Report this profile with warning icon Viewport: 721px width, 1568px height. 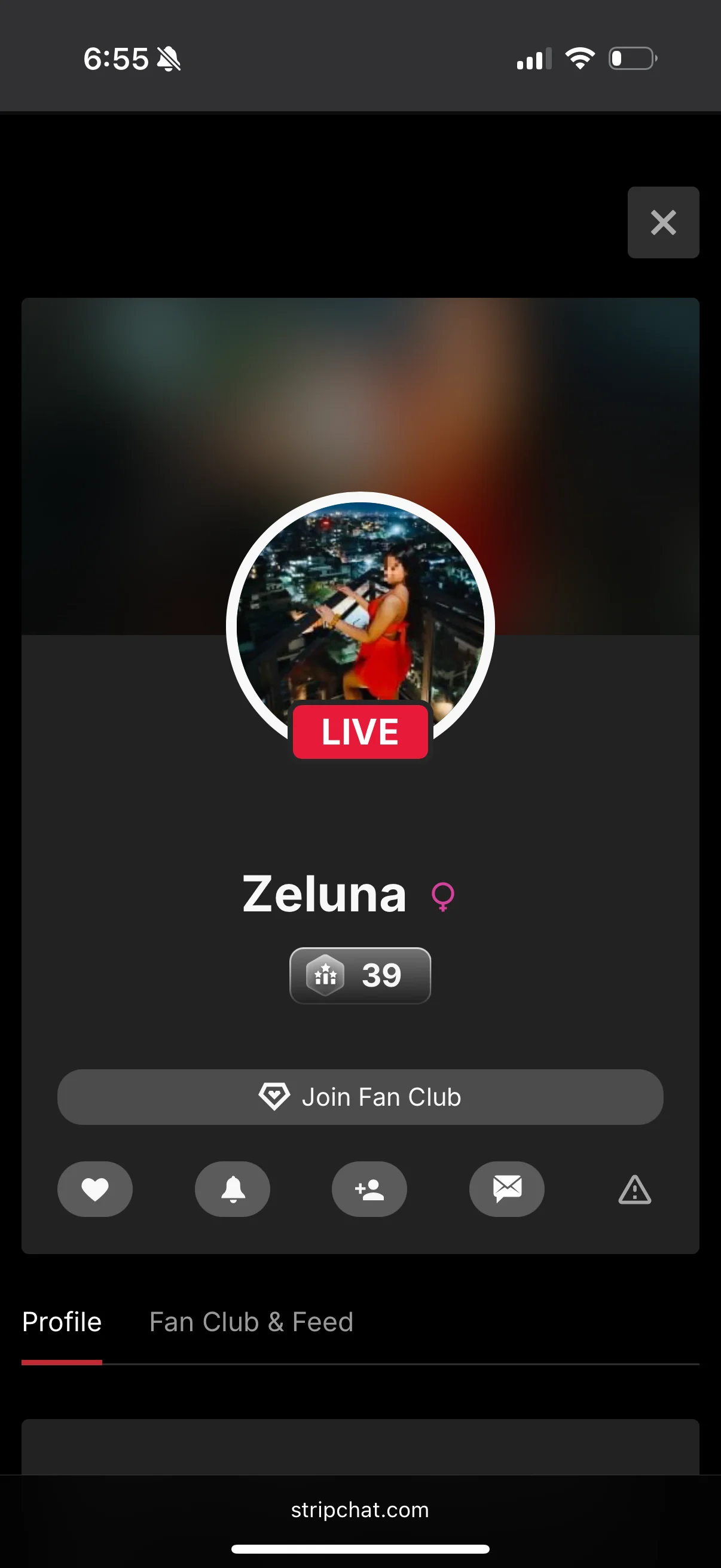click(634, 1189)
